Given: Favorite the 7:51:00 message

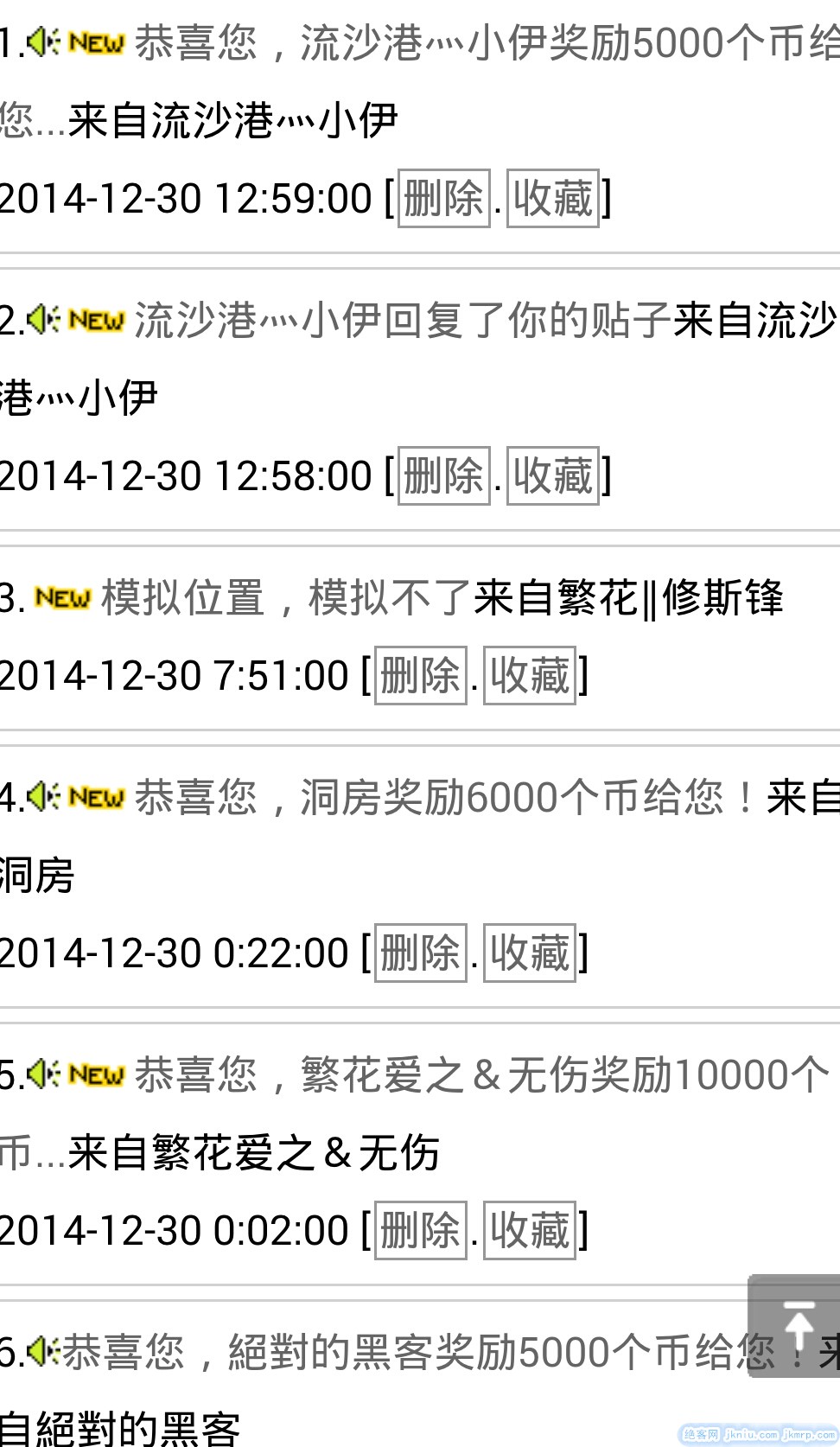Looking at the screenshot, I should pos(529,676).
